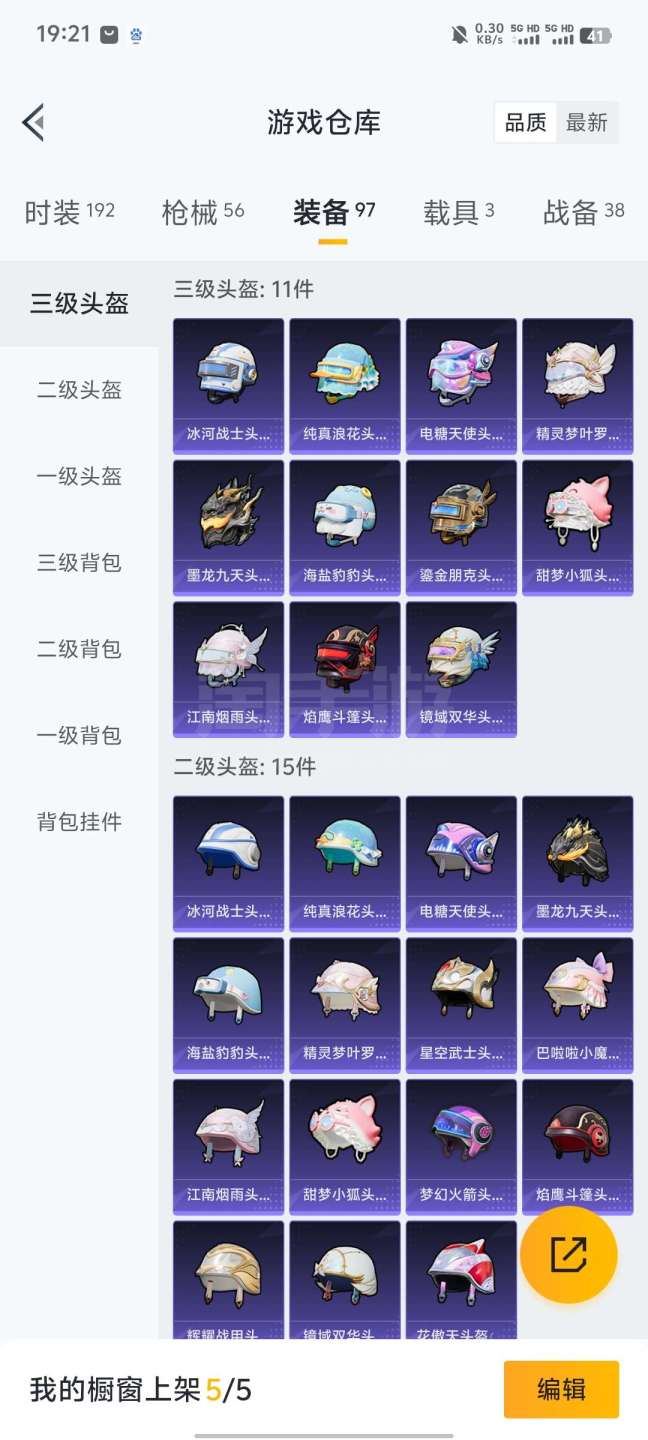This screenshot has height=1440, width=648.
Task: Sort by 最新
Action: point(586,123)
